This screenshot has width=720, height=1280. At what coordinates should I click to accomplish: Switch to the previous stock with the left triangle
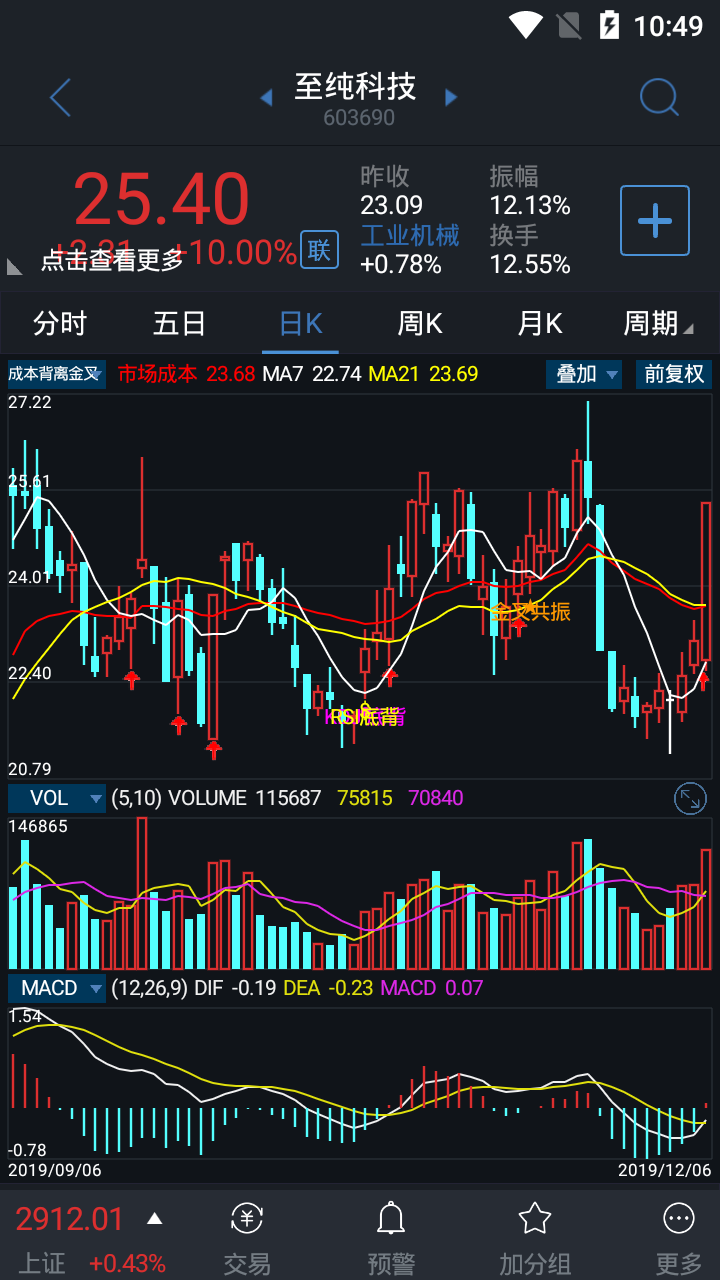point(266,97)
